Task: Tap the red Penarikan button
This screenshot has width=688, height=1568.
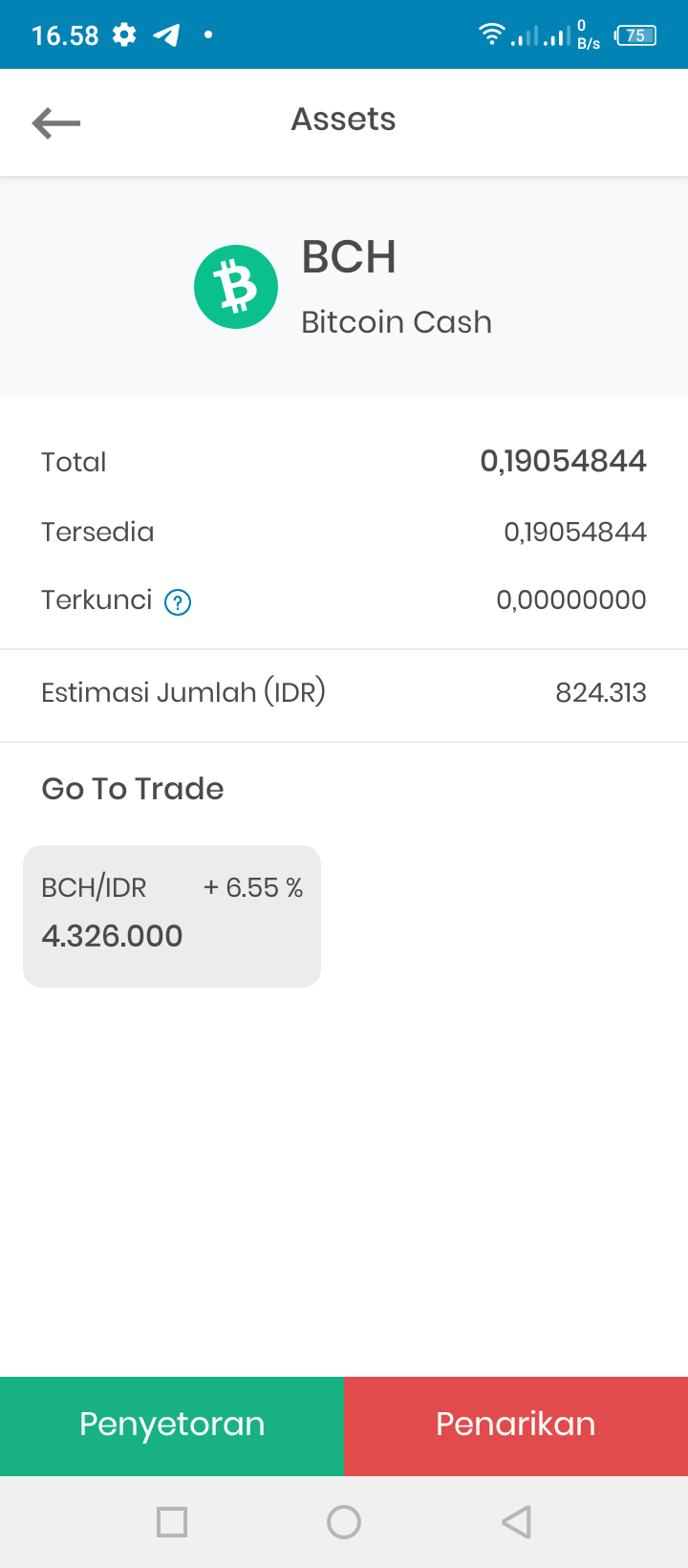Action: click(516, 1426)
